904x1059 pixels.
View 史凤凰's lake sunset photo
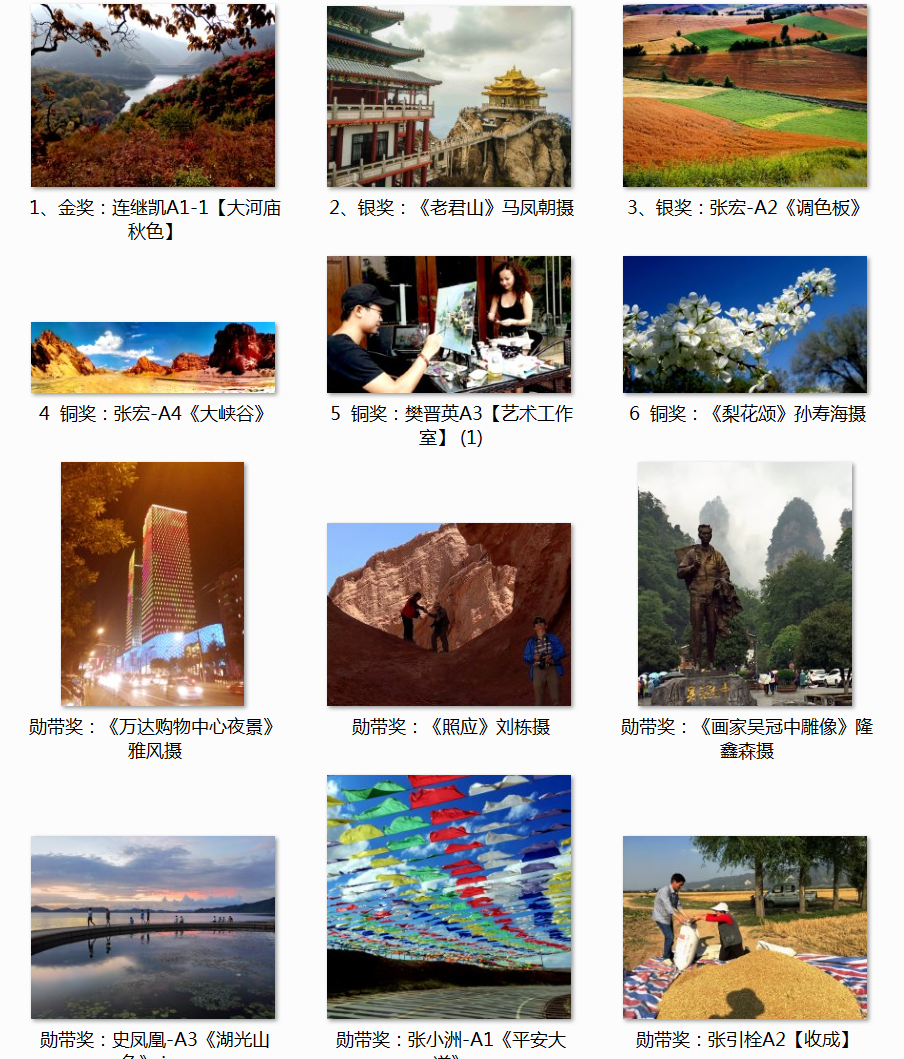pos(153,927)
